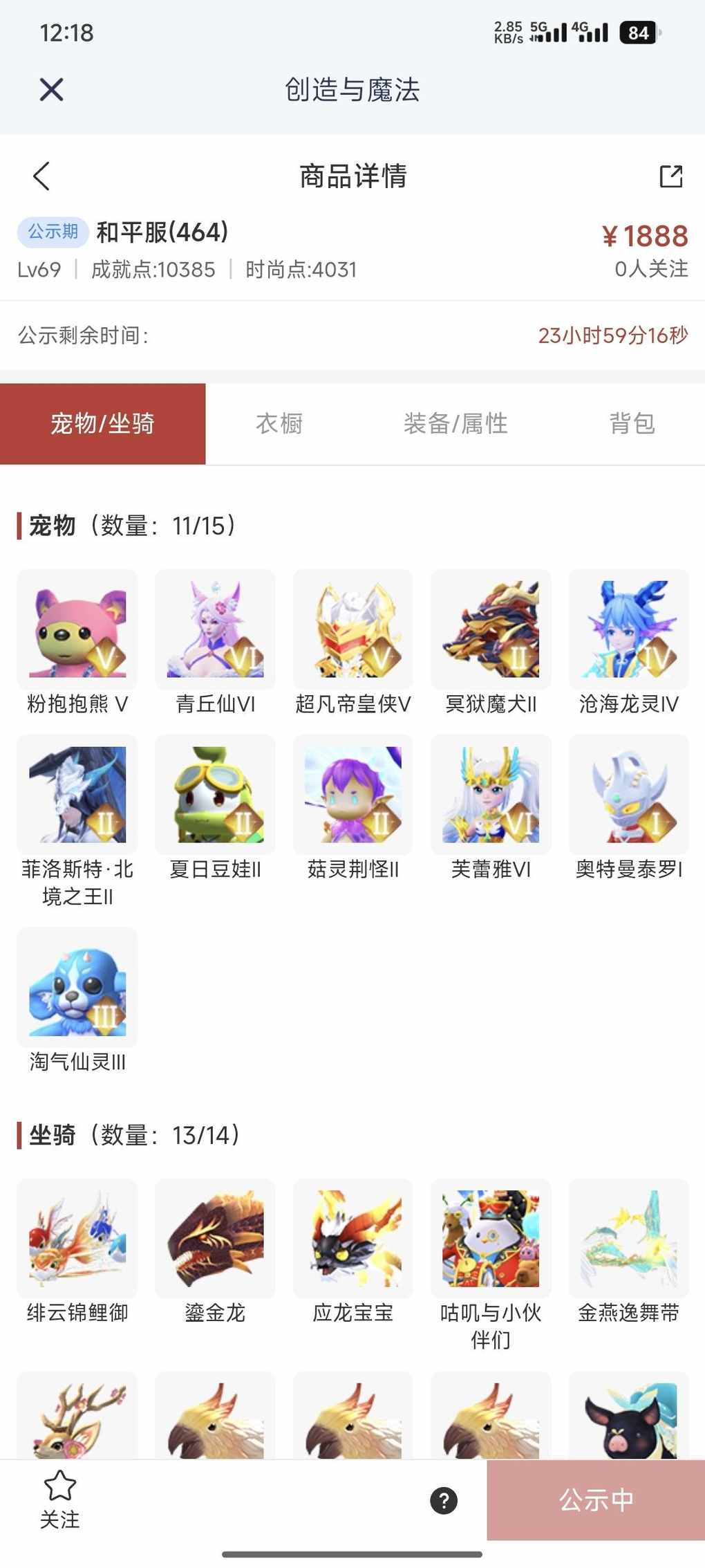Open the 奥特曼泰罗I pet
This screenshot has width=705, height=1568.
point(629,795)
